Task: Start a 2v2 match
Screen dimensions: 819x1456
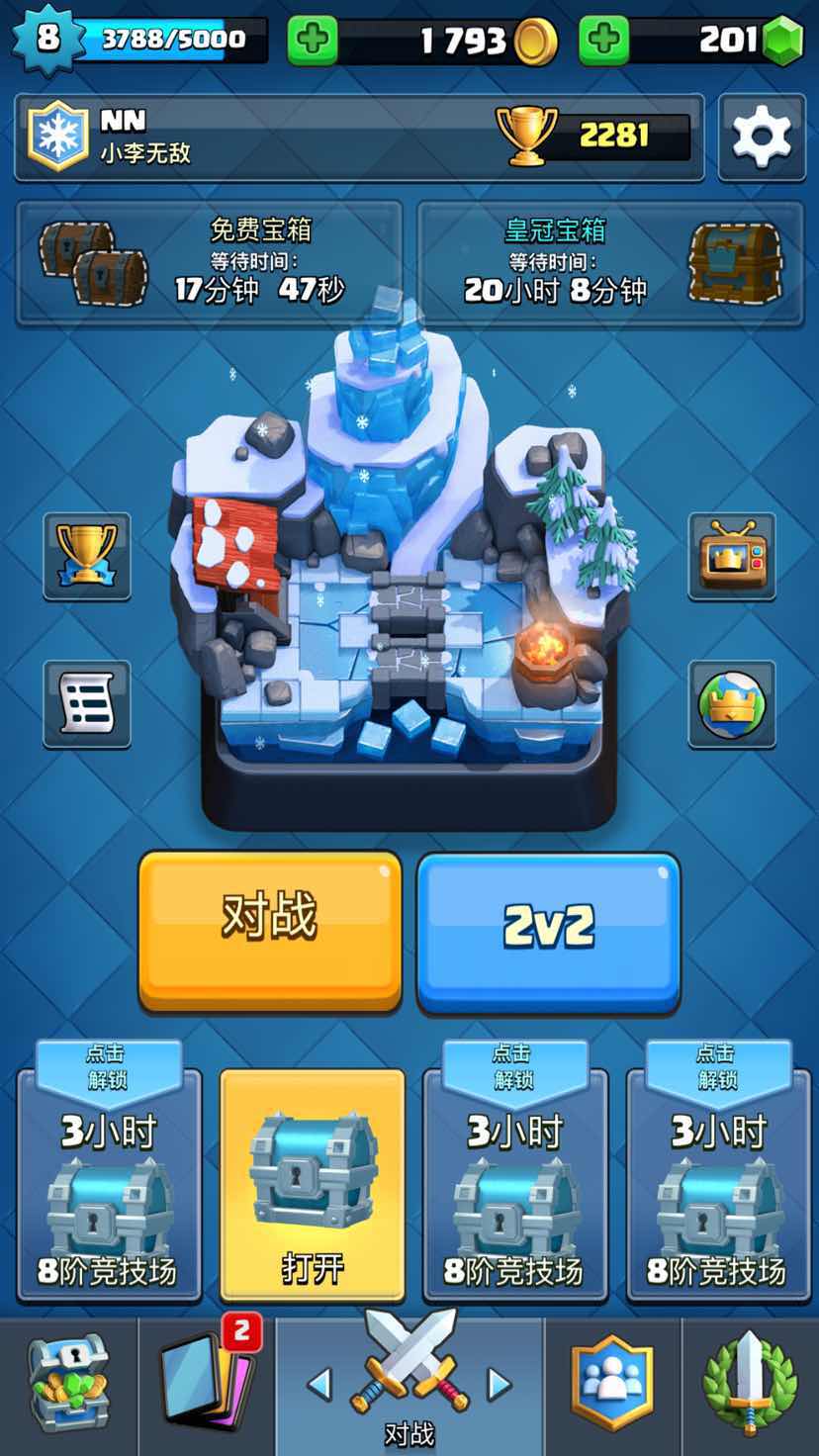Action: [549, 930]
